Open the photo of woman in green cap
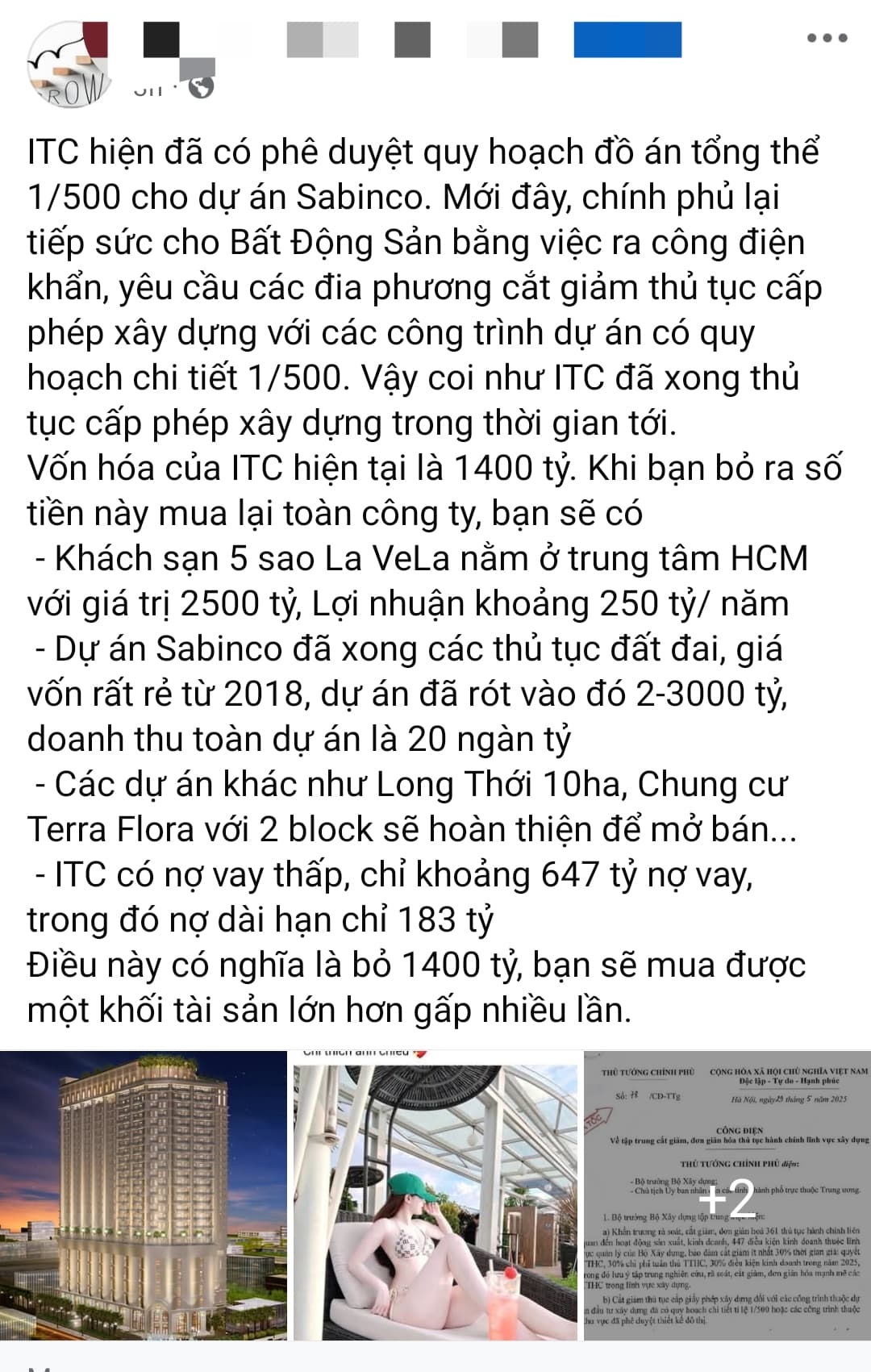 tap(435, 1195)
